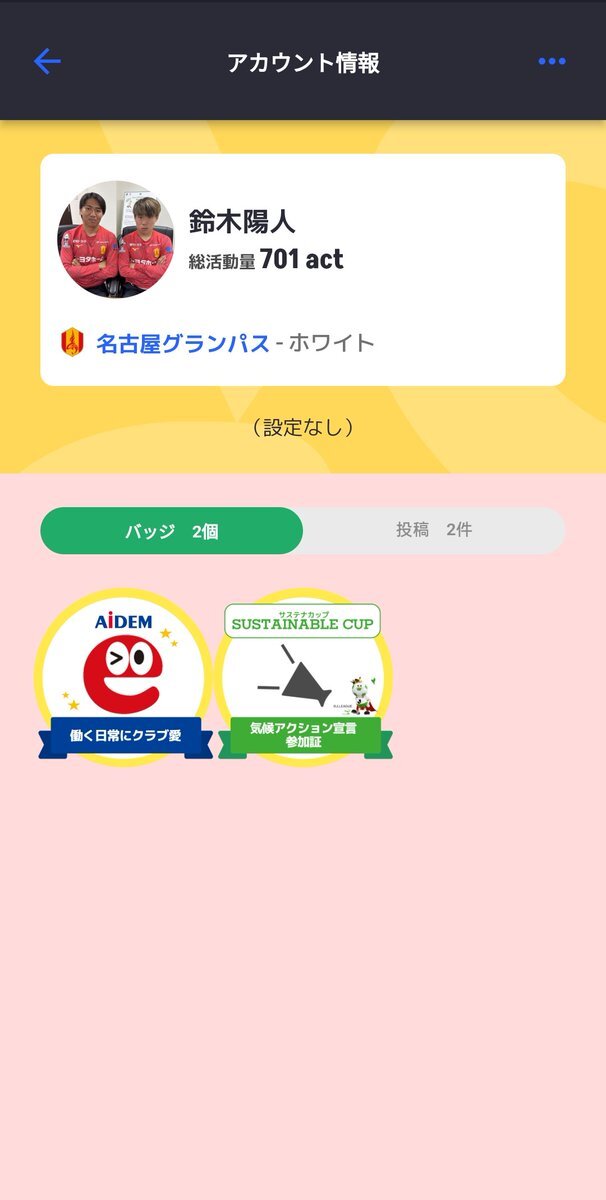This screenshot has width=606, height=1200.
Task: Open the 名古屋グランパス team link
Action: coord(182,344)
